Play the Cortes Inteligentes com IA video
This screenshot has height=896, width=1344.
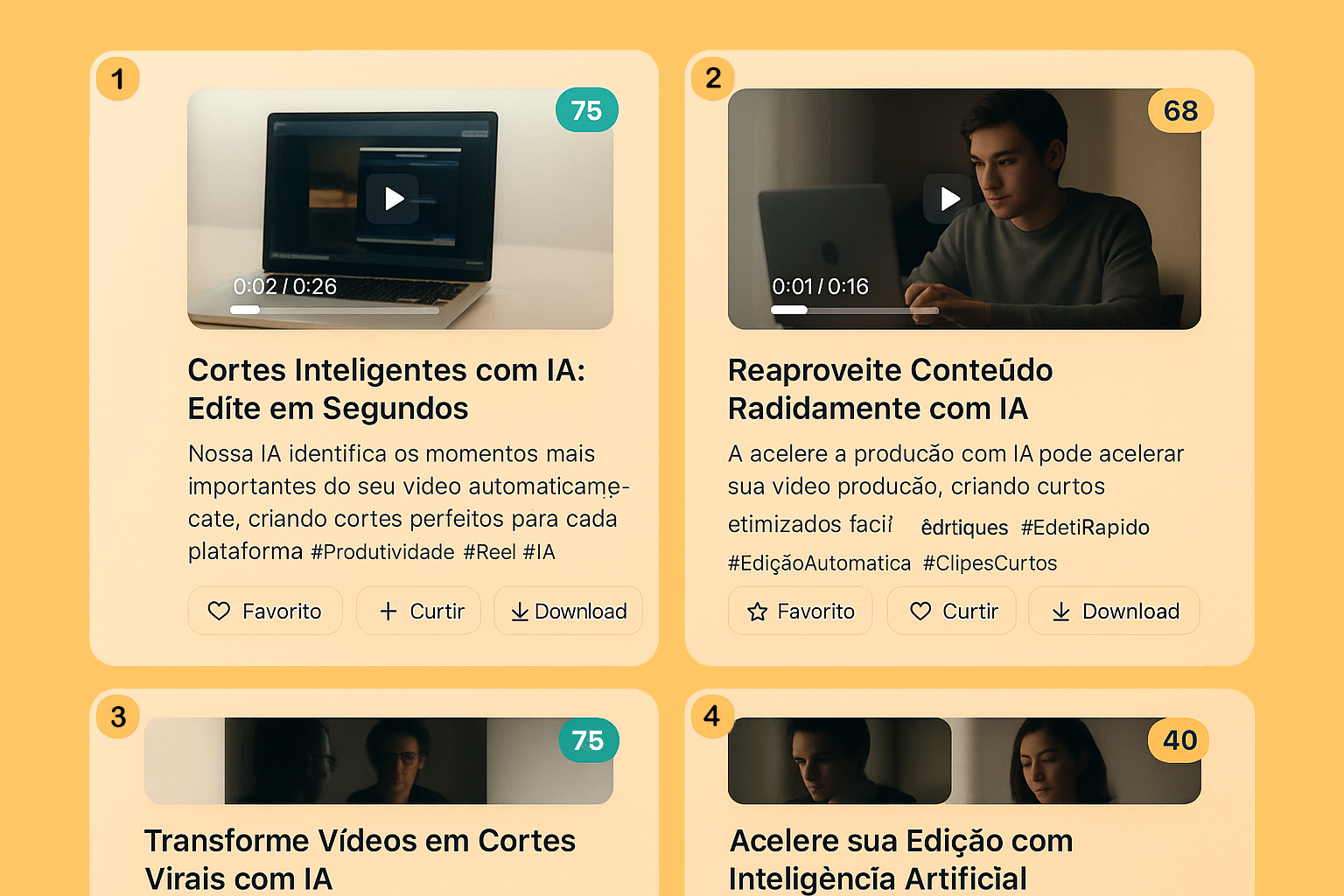coord(392,199)
